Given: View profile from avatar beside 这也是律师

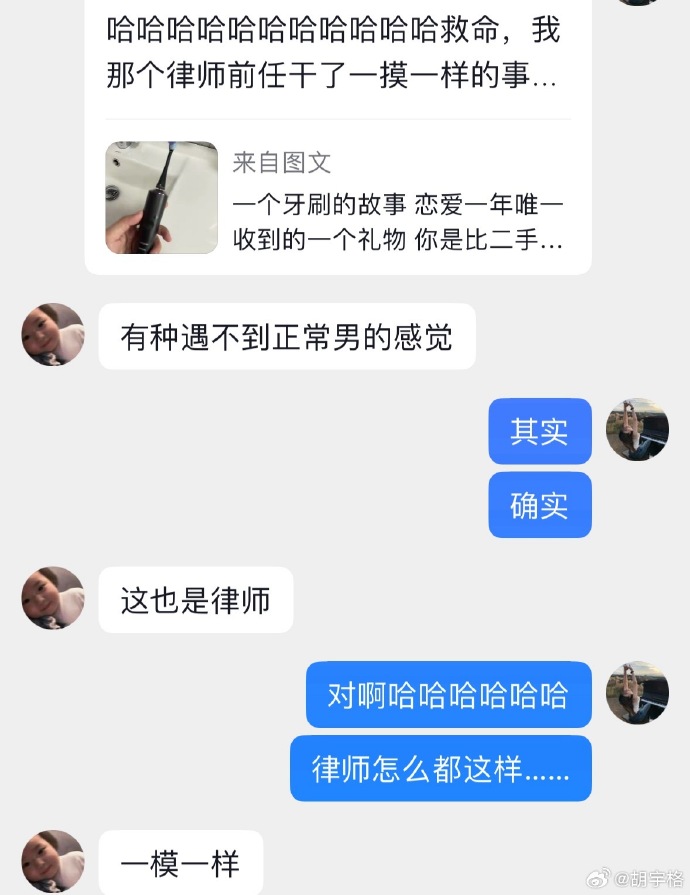Looking at the screenshot, I should 53,598.
